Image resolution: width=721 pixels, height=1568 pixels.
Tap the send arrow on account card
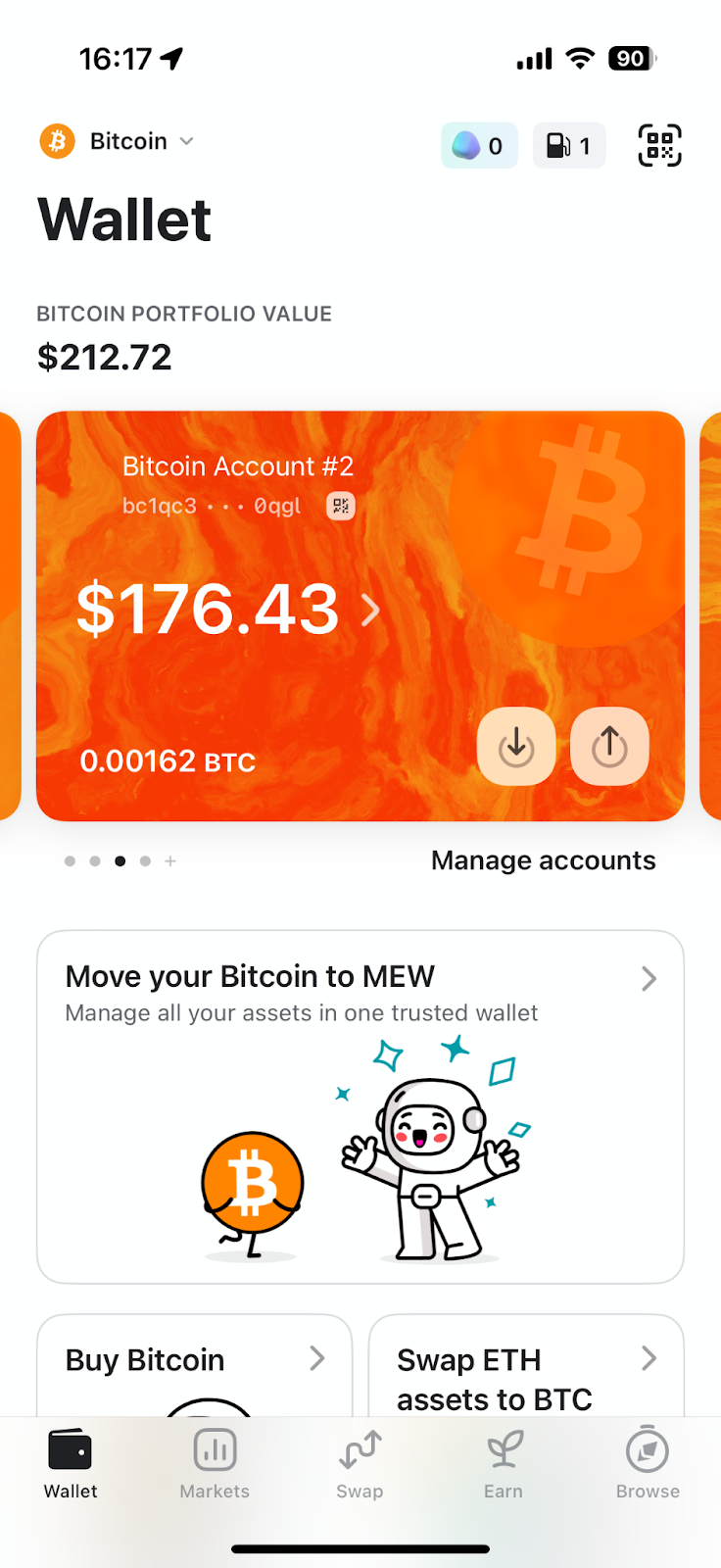[x=609, y=747]
